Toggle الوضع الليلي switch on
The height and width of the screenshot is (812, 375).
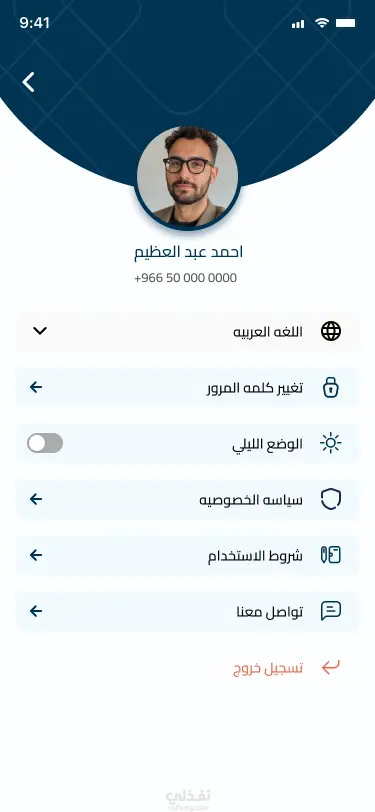[45, 443]
